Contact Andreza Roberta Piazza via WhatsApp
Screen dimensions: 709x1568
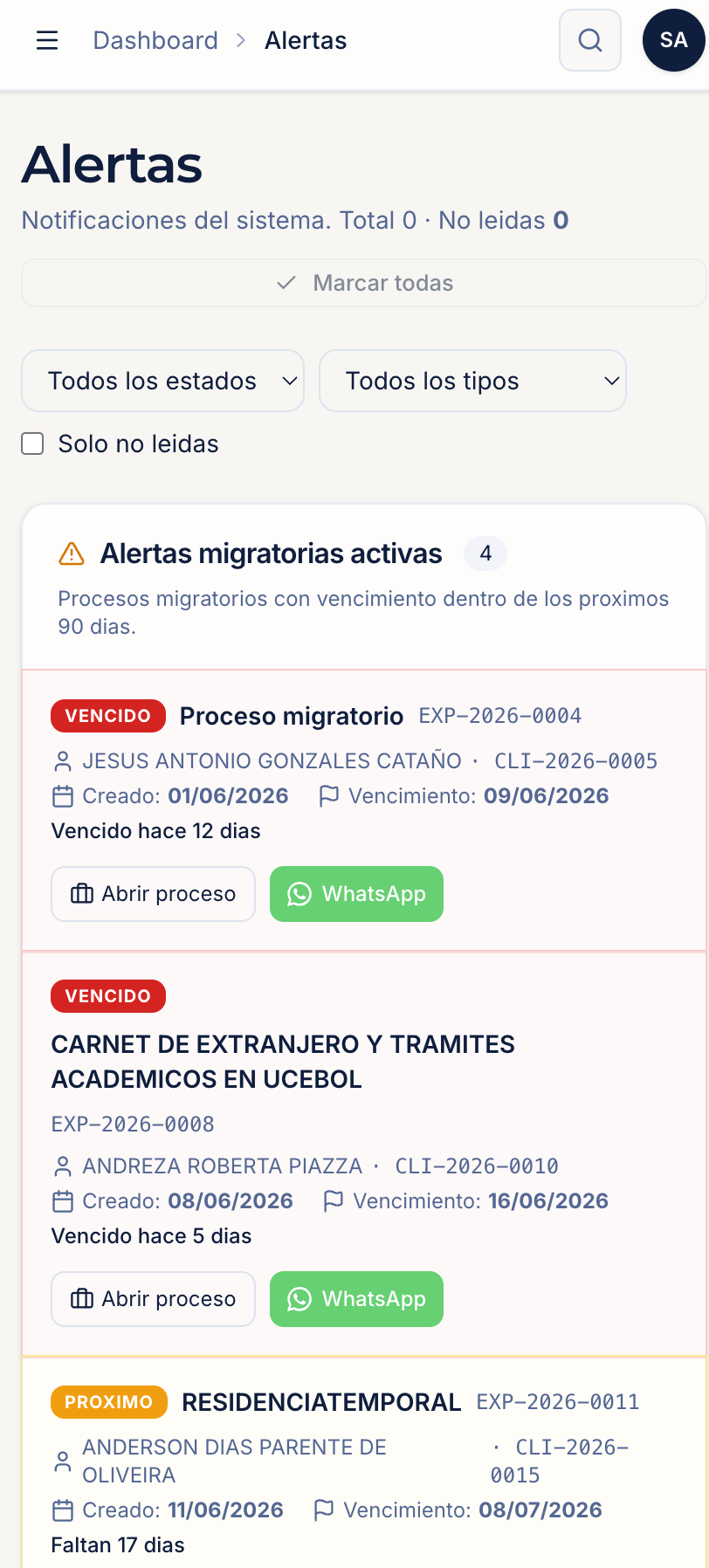pyautogui.click(x=356, y=1299)
